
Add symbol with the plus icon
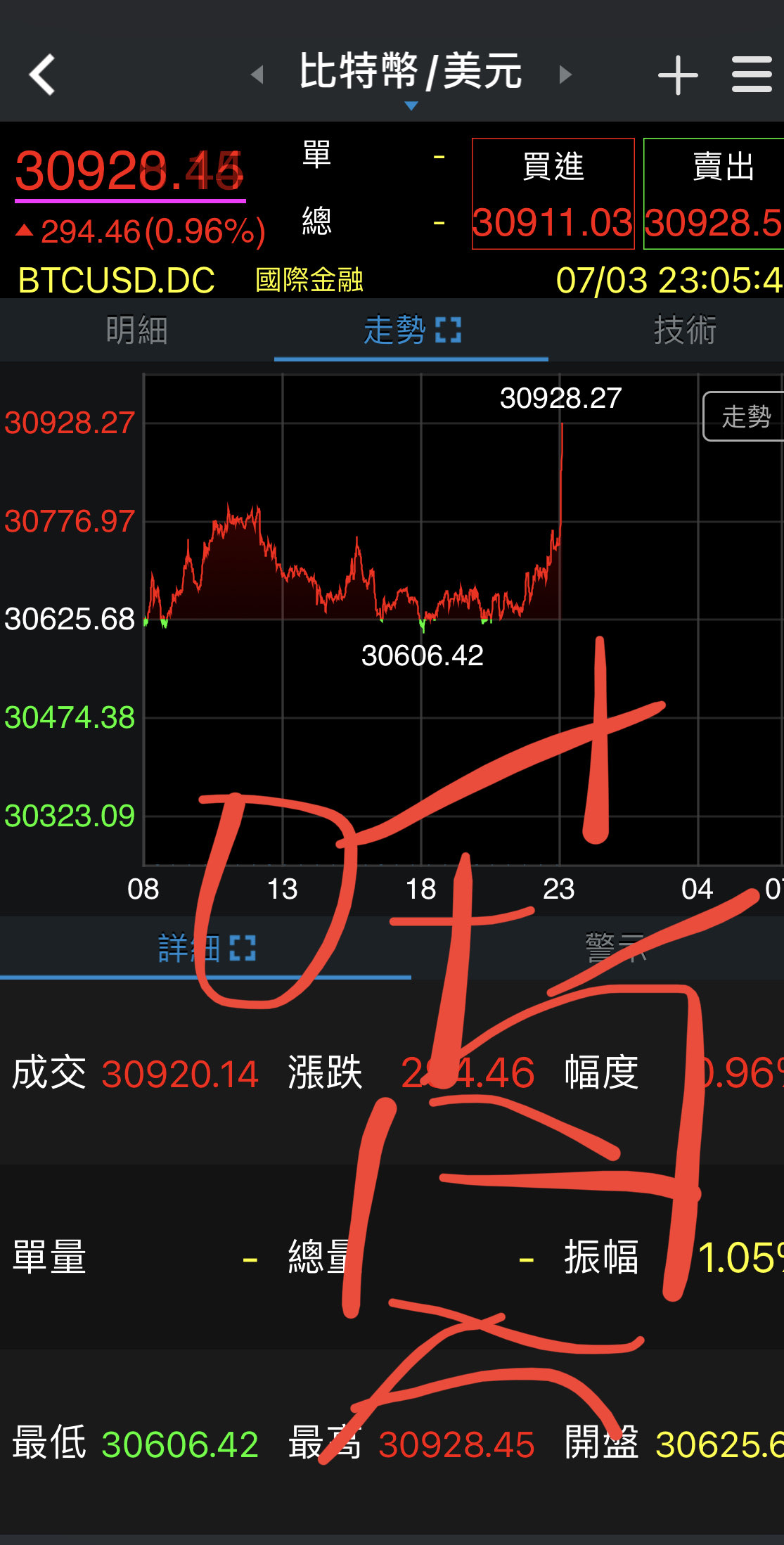point(678,75)
